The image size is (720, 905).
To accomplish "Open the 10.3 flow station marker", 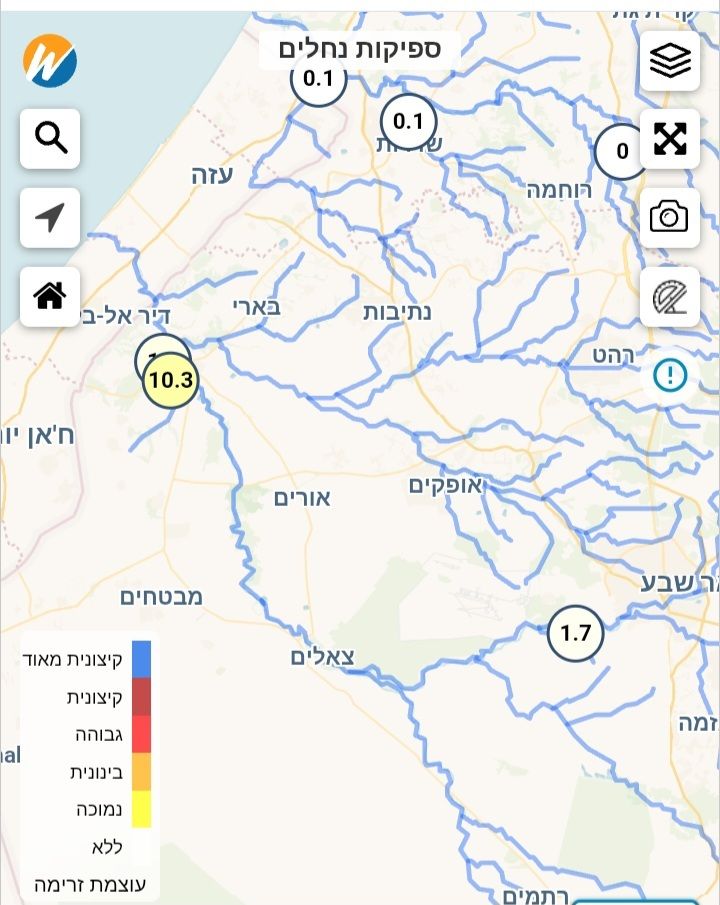I will point(170,380).
